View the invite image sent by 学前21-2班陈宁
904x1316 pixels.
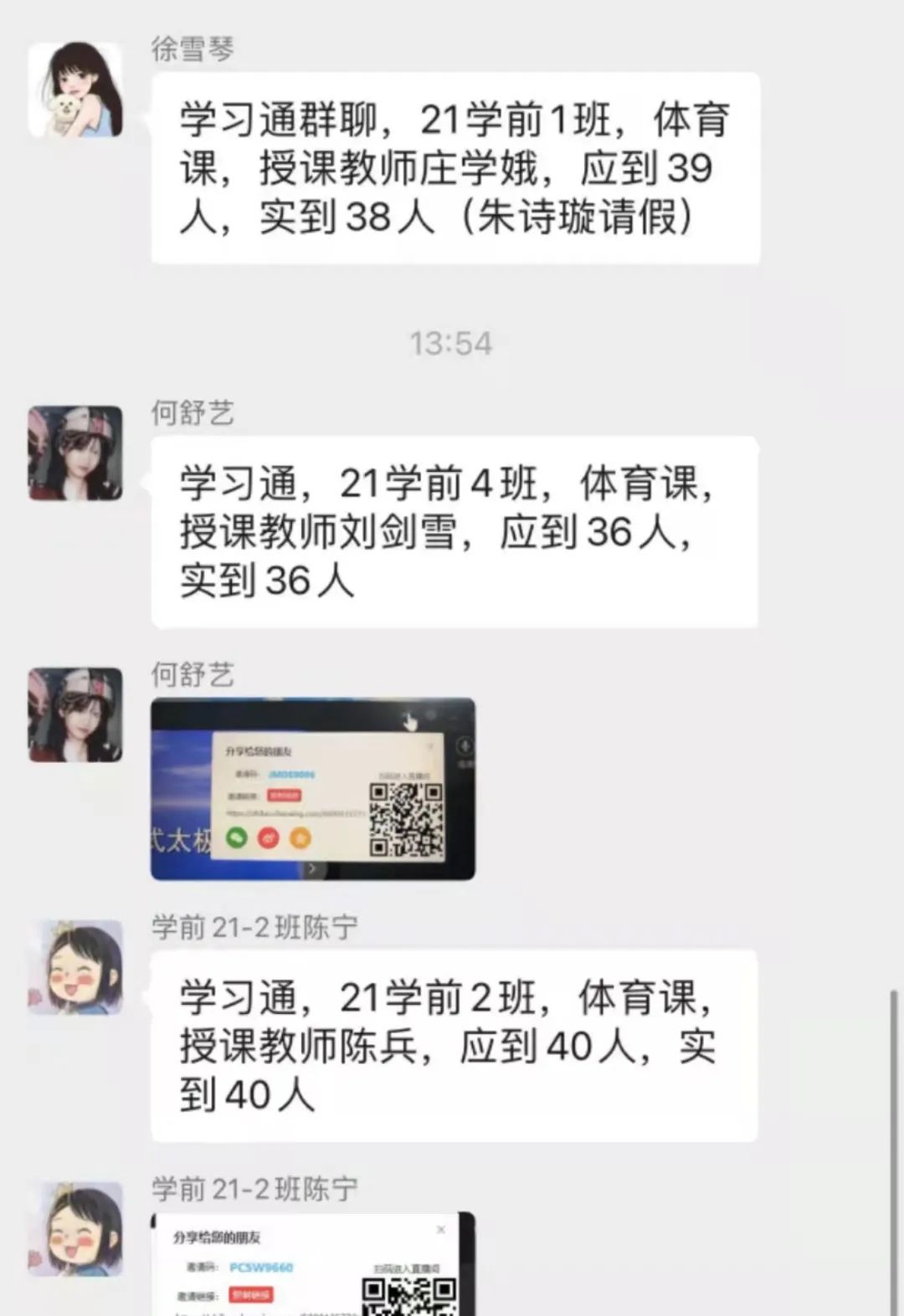(312, 1263)
